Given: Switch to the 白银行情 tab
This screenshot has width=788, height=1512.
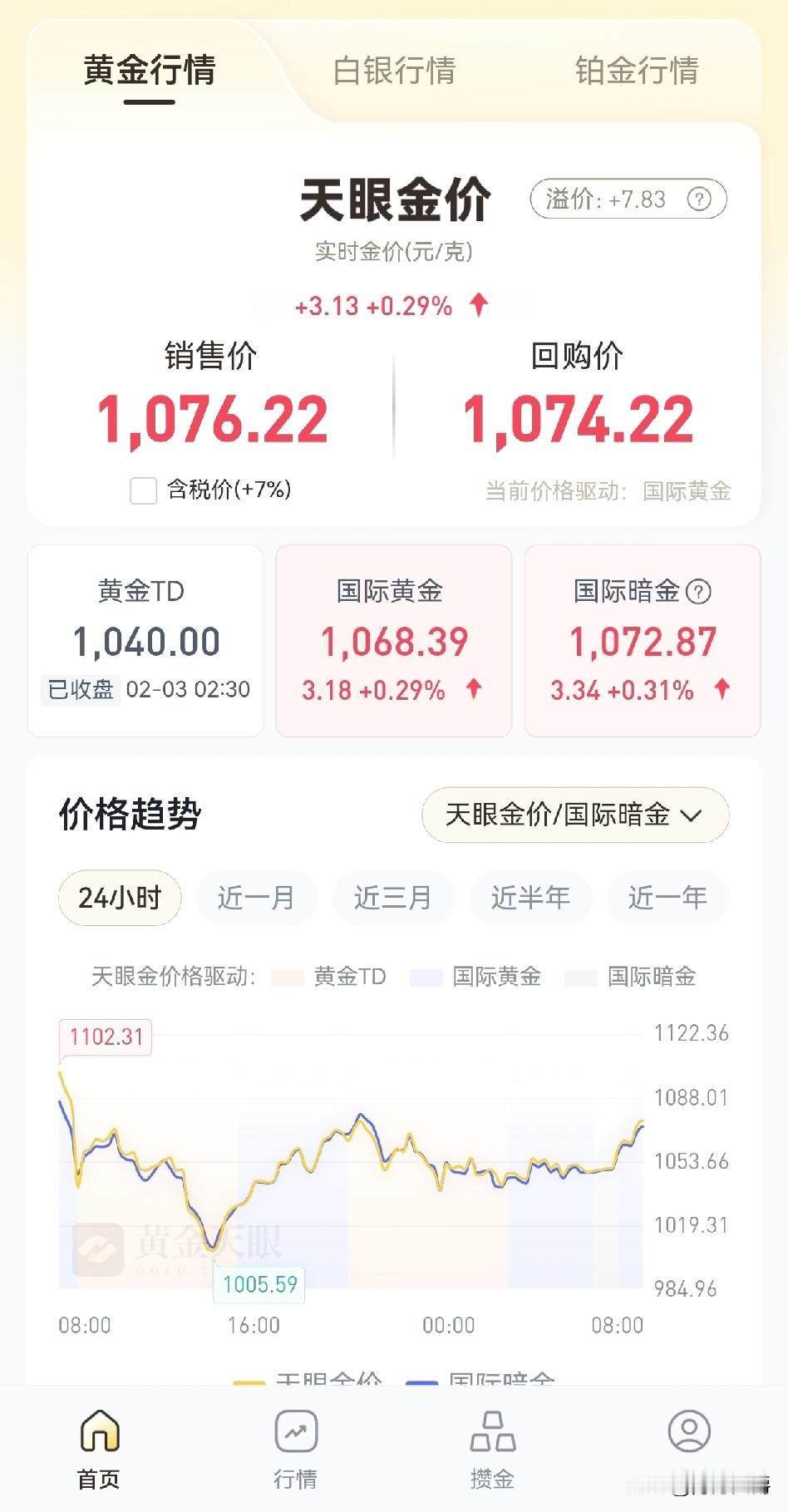Looking at the screenshot, I should [x=394, y=72].
